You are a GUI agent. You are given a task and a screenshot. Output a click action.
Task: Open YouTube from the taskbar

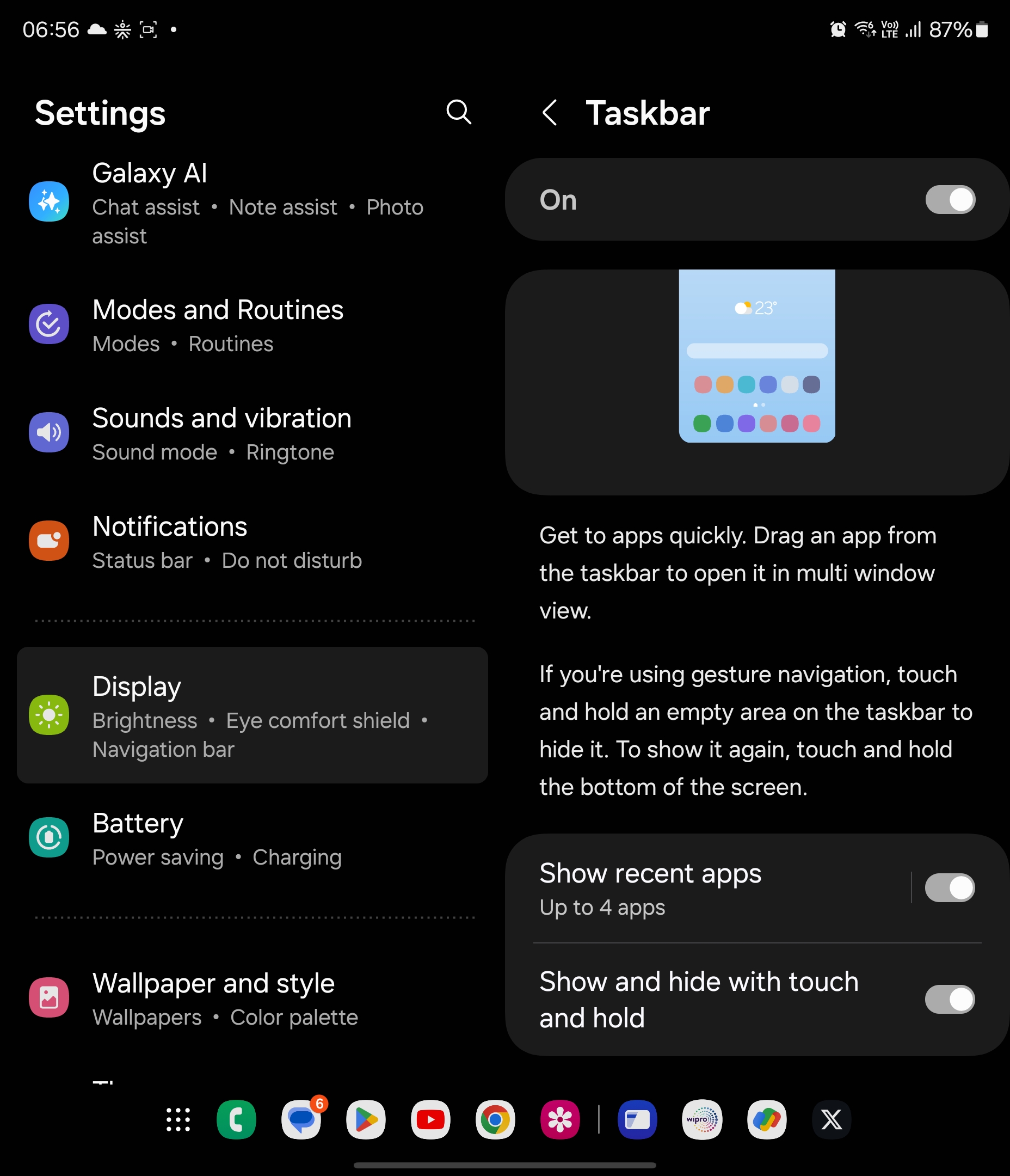pos(430,1120)
